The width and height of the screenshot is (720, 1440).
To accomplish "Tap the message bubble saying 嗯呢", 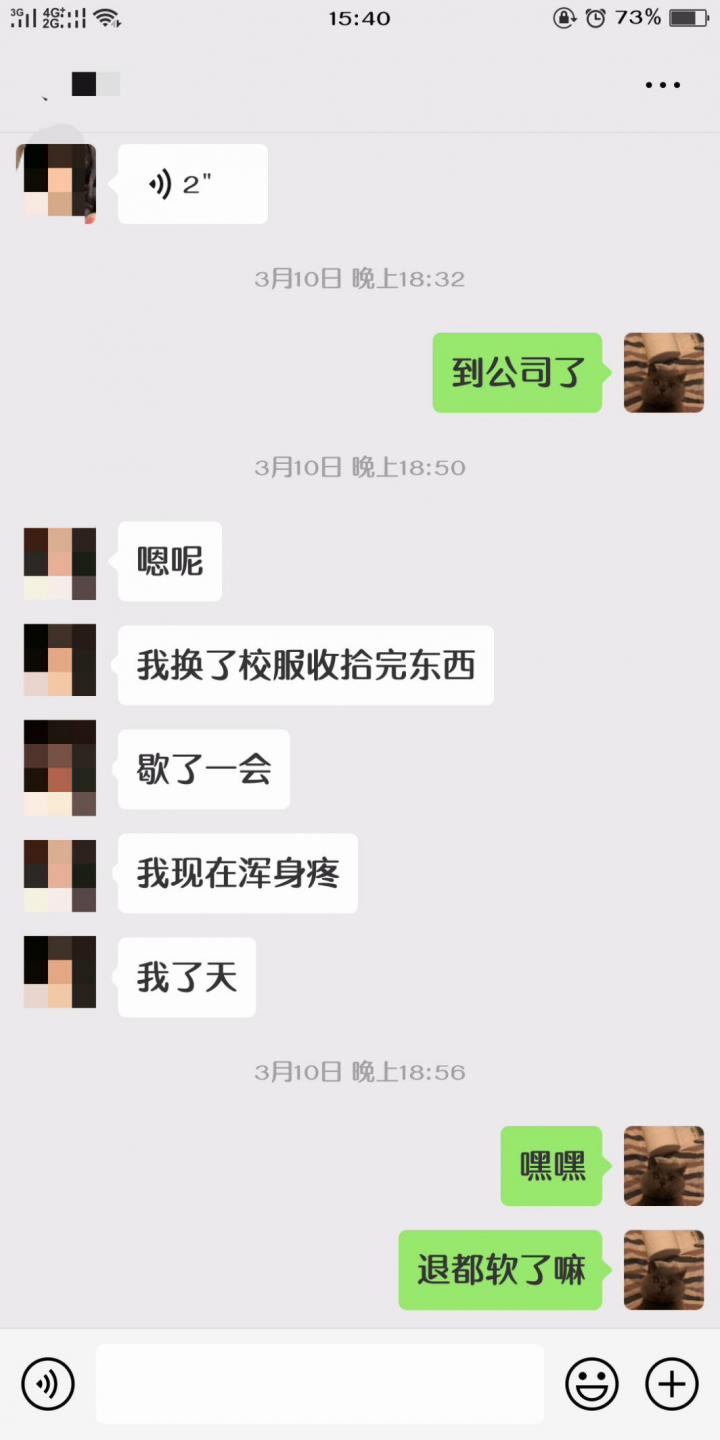I will coord(169,561).
